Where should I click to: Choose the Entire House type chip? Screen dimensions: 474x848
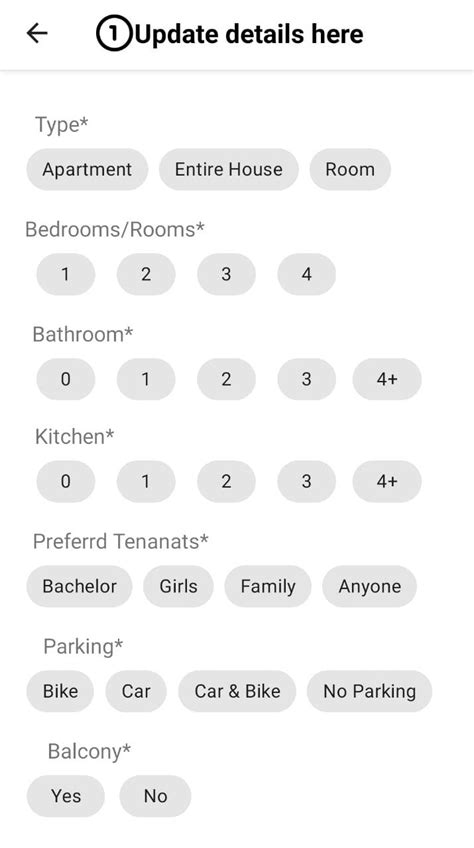(x=228, y=169)
